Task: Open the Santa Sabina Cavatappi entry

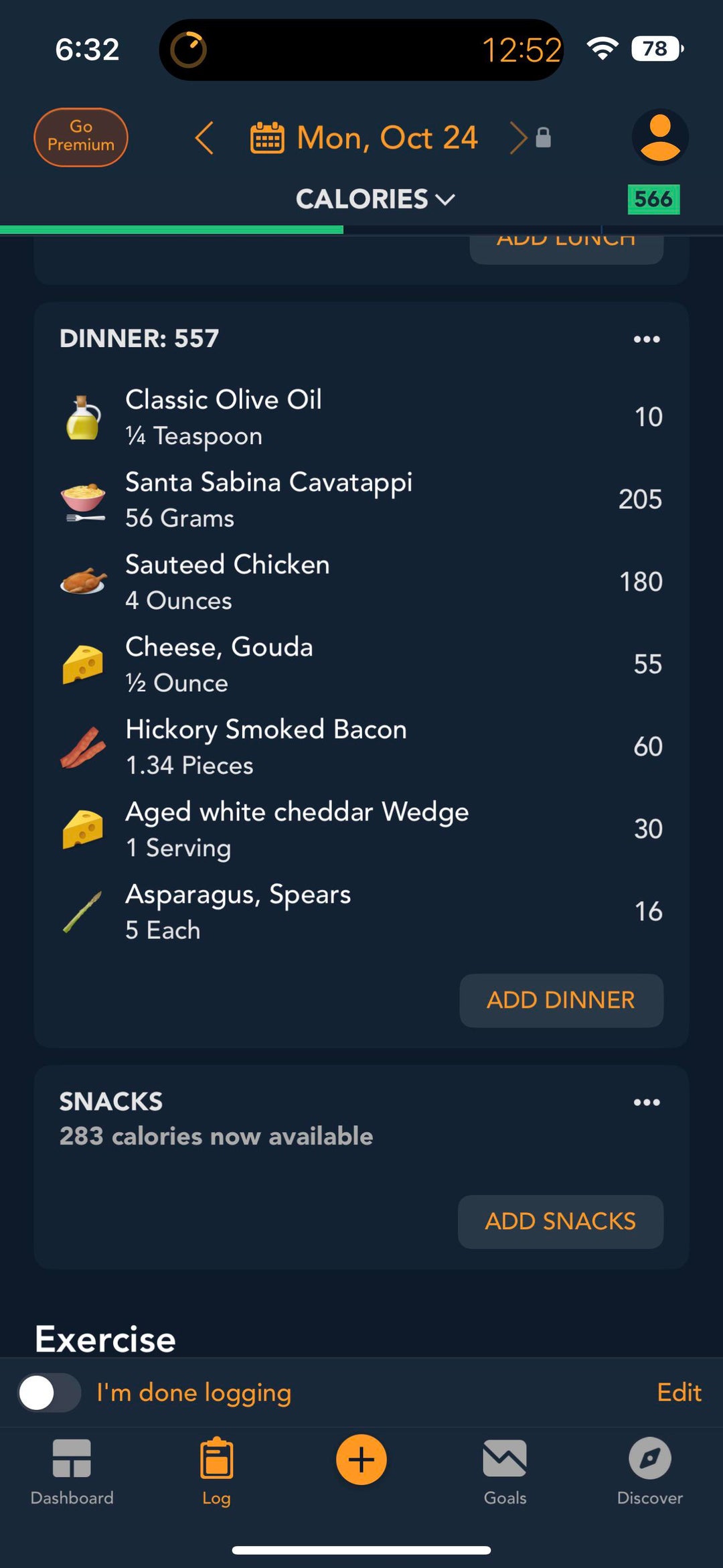Action: point(361,500)
